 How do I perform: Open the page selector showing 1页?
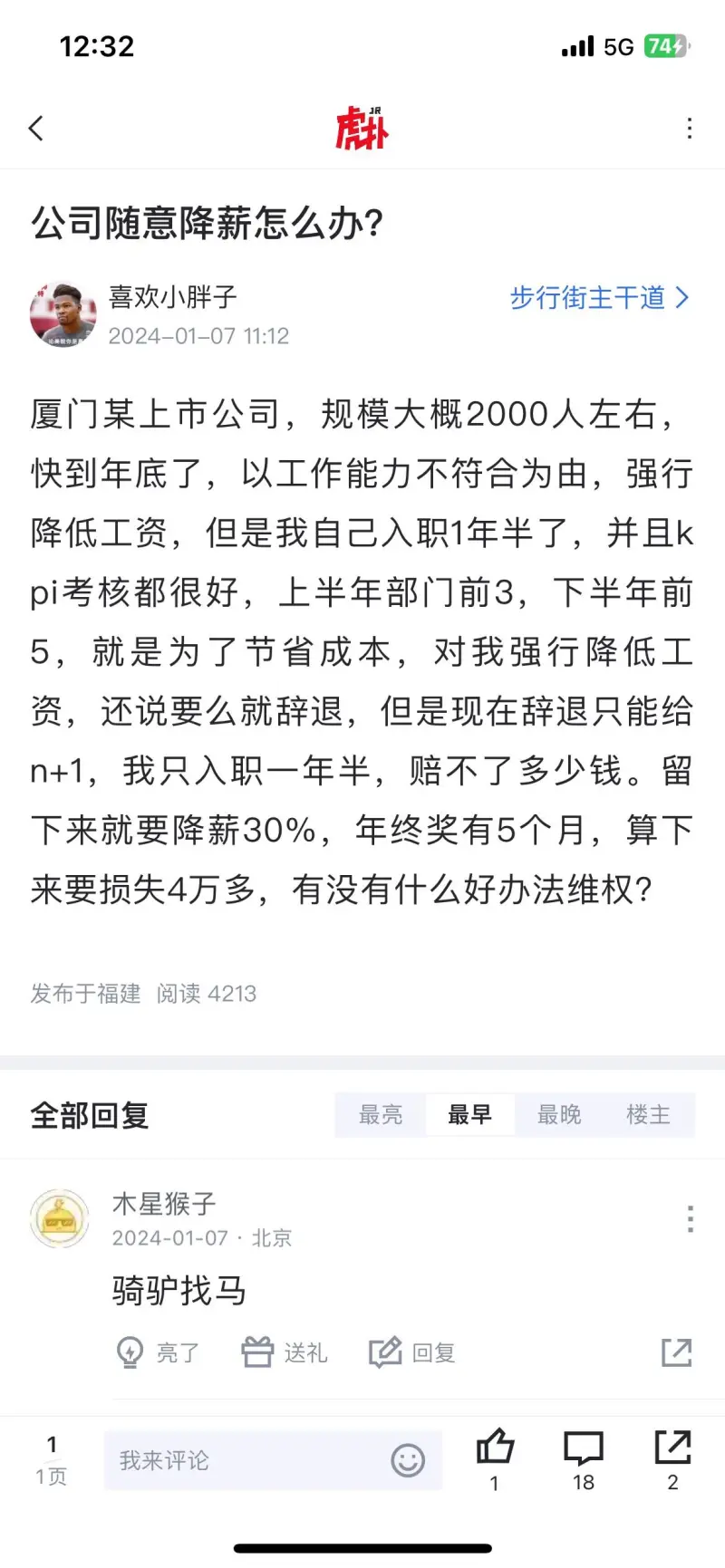pyautogui.click(x=52, y=1460)
